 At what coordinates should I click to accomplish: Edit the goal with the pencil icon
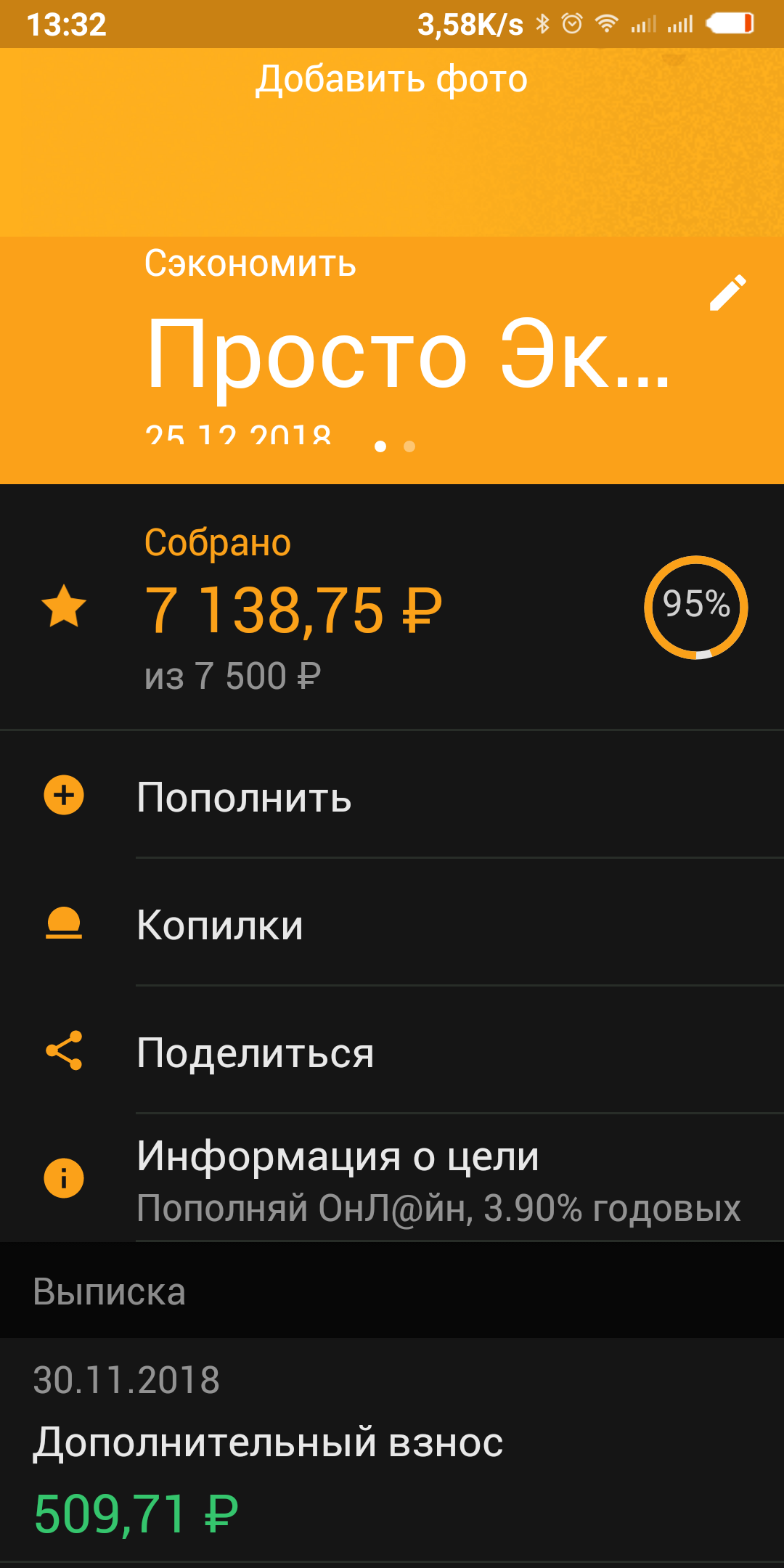click(727, 293)
